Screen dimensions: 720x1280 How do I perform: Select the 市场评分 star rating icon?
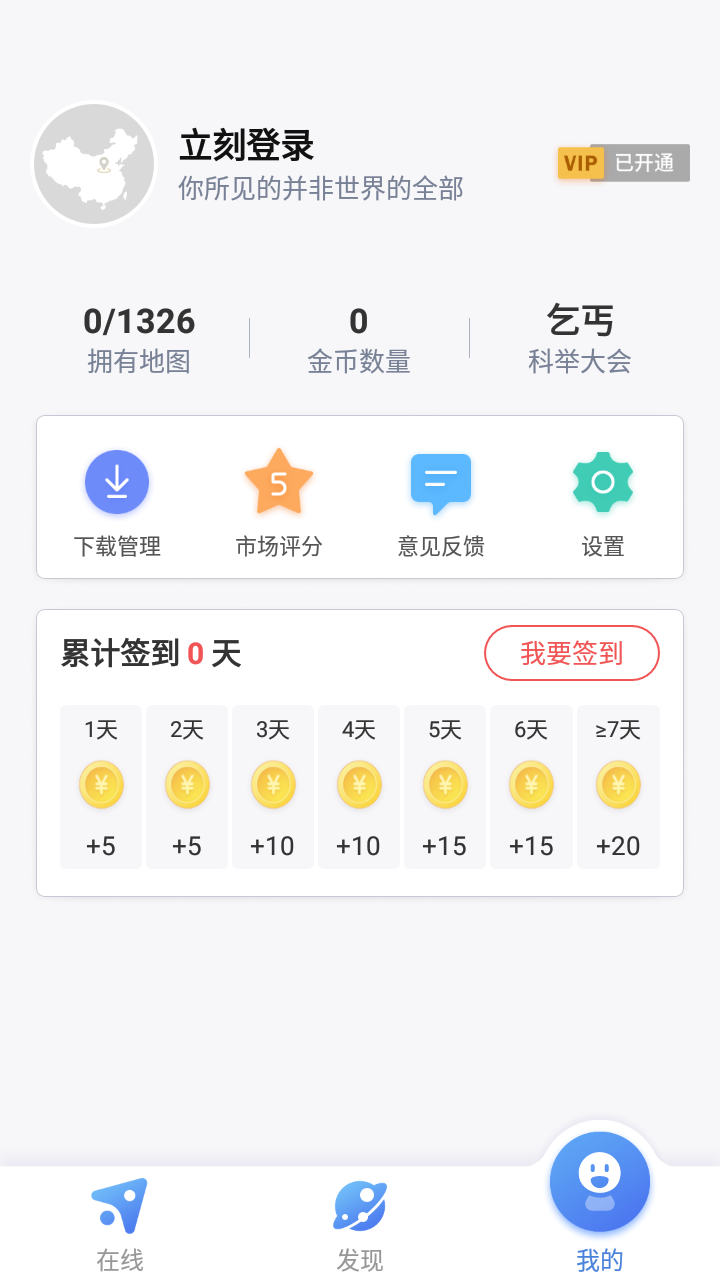click(x=277, y=481)
